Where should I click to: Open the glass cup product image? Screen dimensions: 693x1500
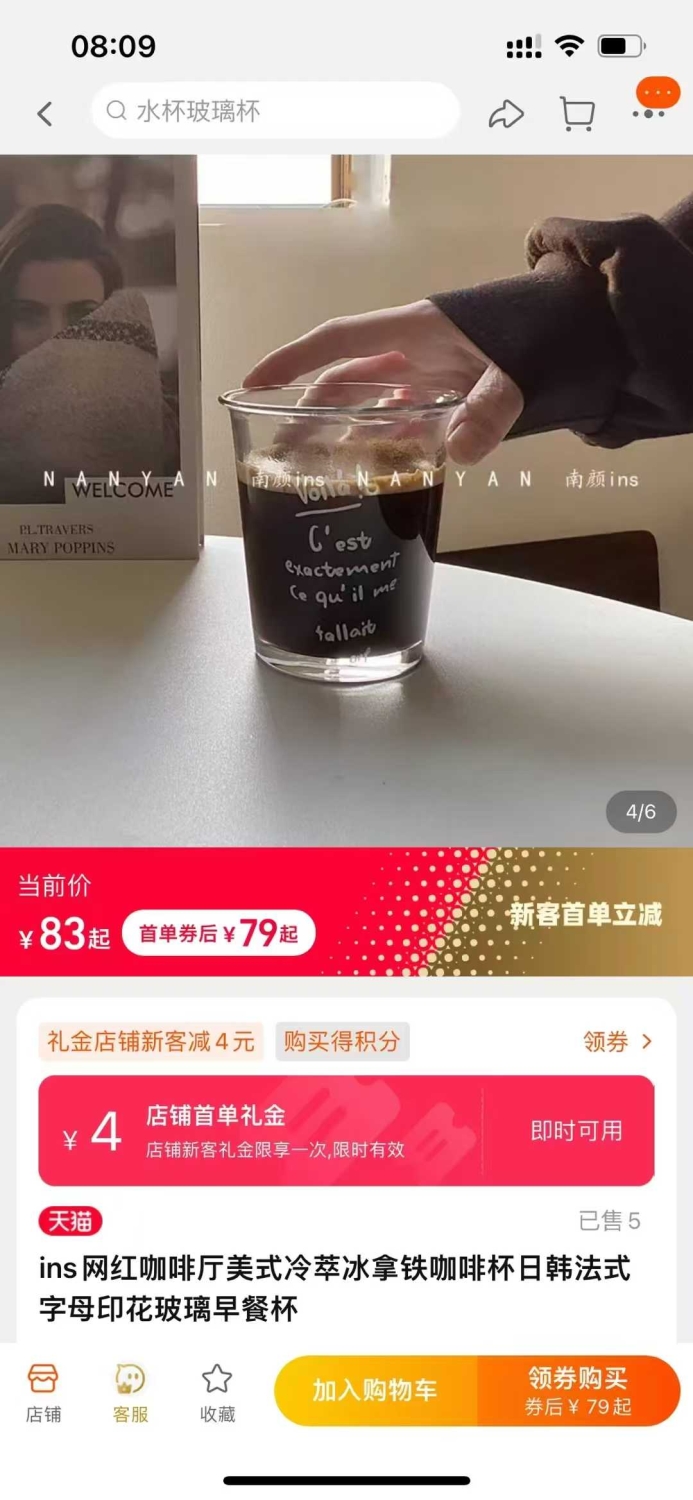coord(346,500)
